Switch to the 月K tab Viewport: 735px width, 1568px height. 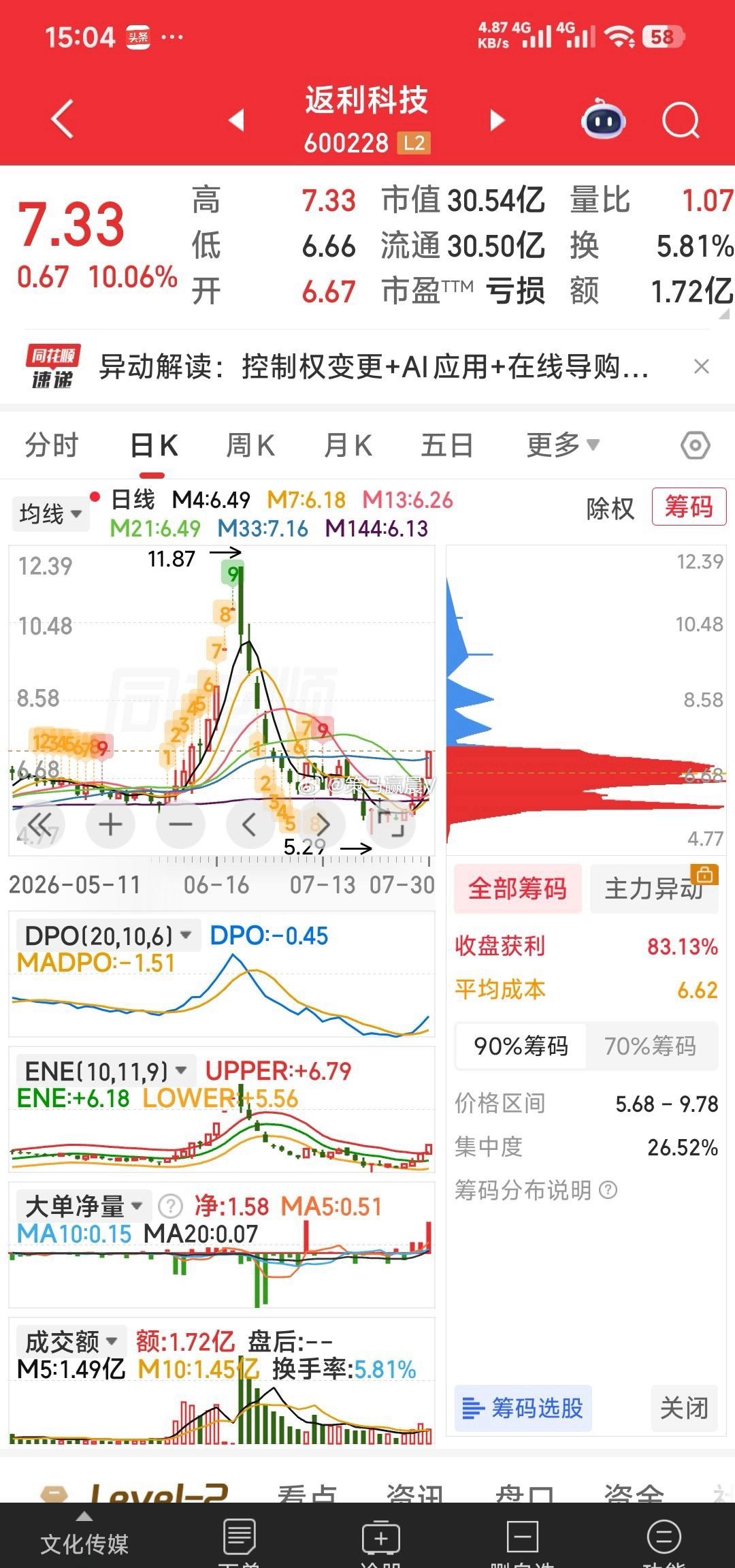click(348, 446)
